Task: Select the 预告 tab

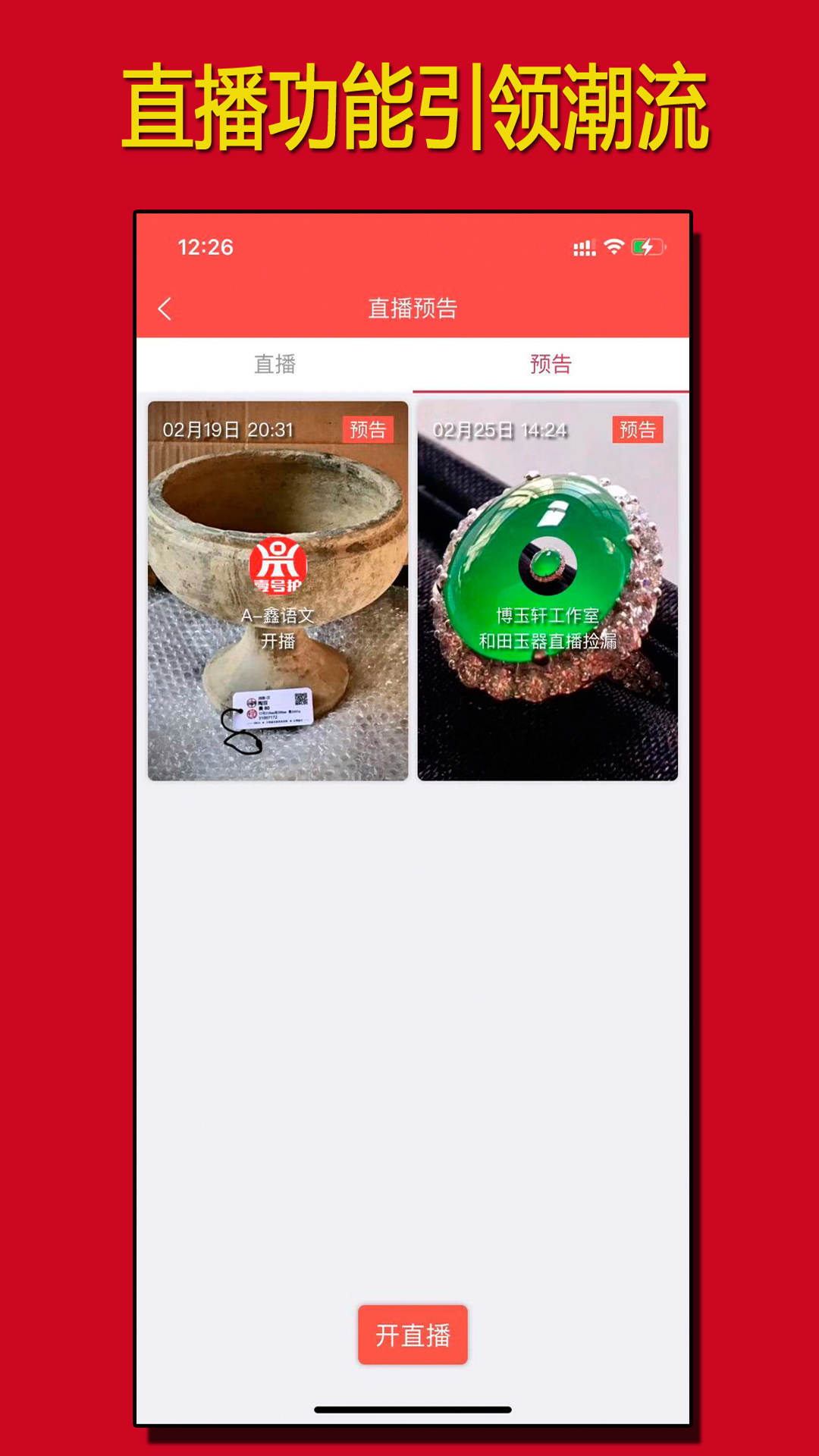Action: point(551,364)
